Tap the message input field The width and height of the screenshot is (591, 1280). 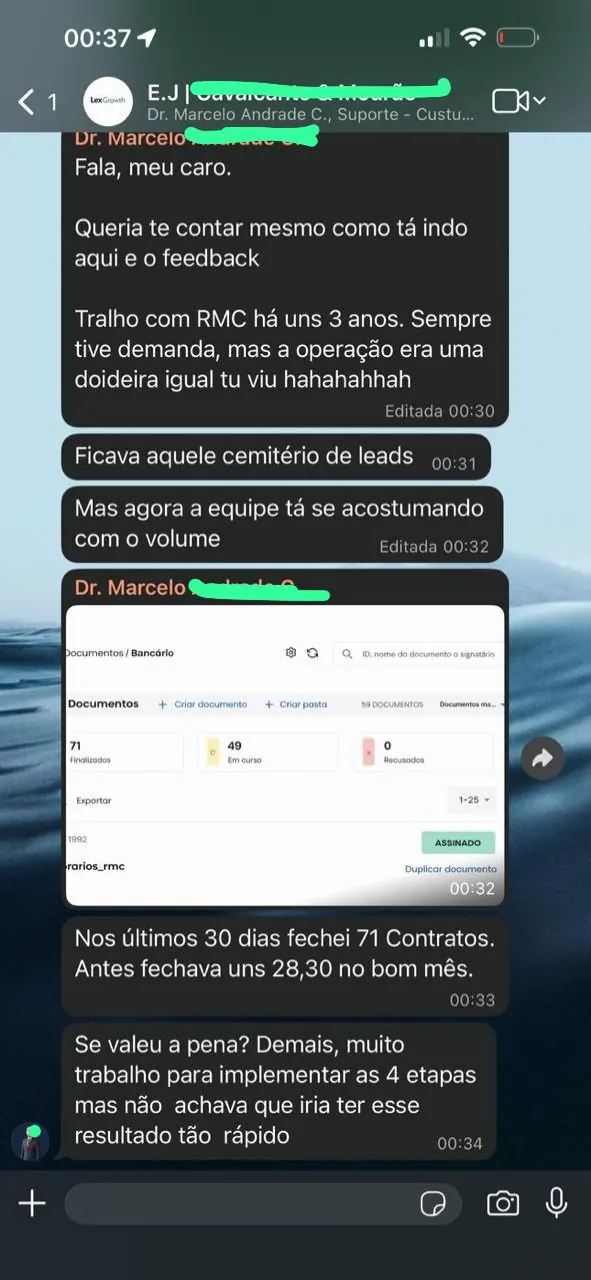240,1204
